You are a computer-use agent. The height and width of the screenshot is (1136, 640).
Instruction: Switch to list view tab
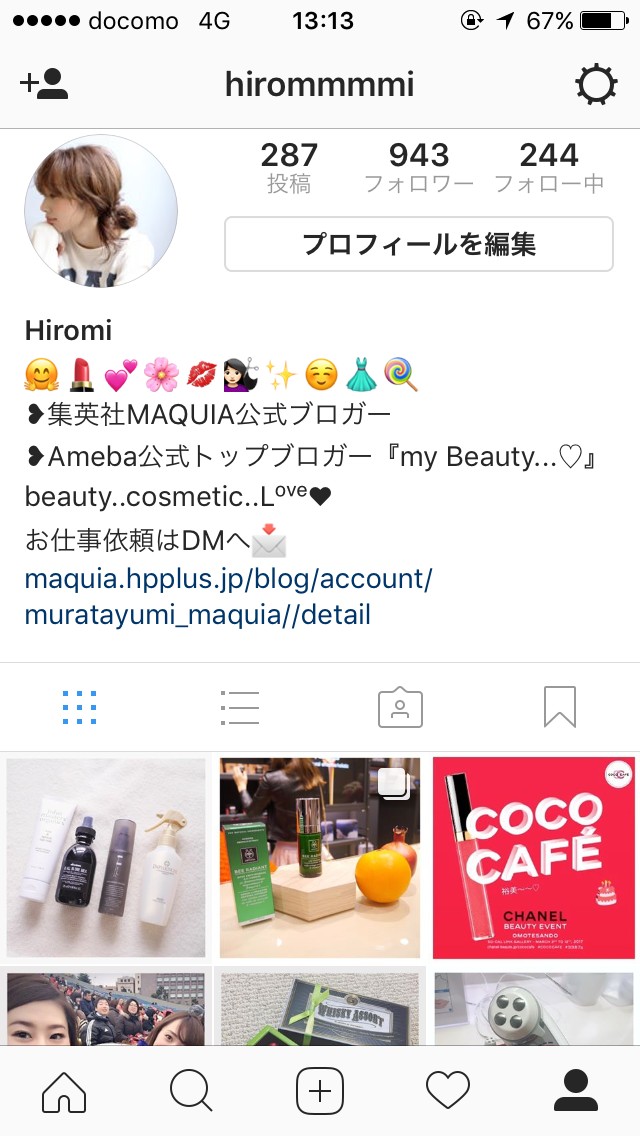coord(240,708)
